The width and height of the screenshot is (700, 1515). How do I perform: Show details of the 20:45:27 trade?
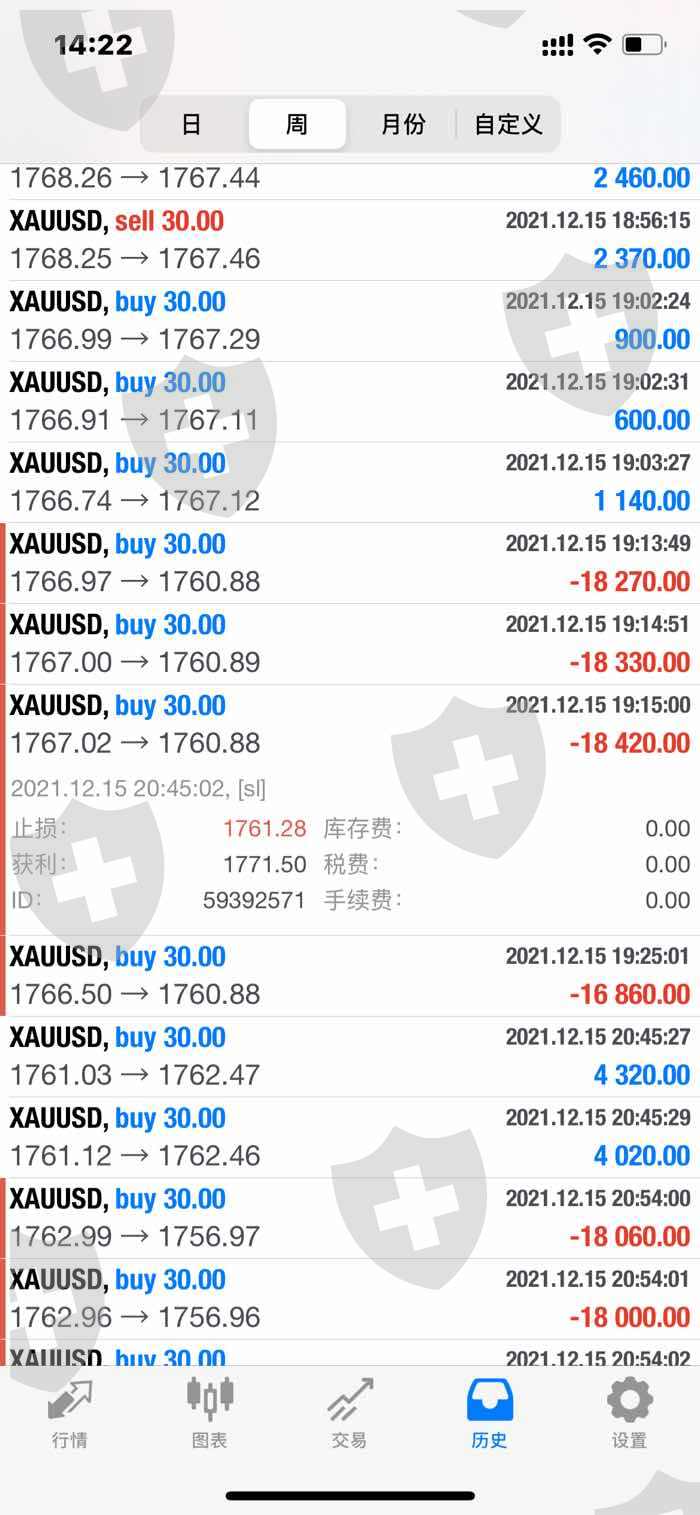350,1057
